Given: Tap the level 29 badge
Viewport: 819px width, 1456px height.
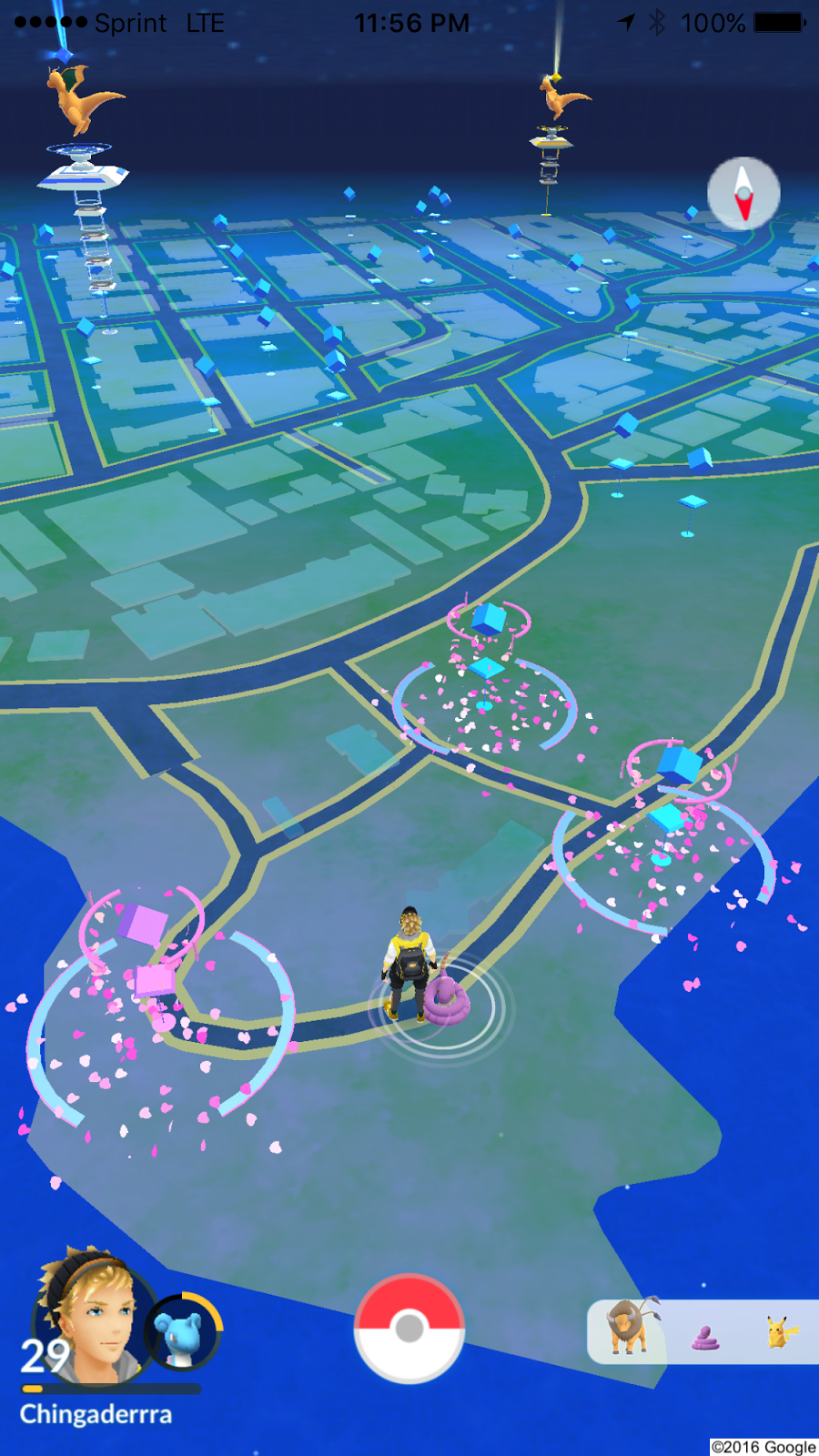Looking at the screenshot, I should [45, 1358].
